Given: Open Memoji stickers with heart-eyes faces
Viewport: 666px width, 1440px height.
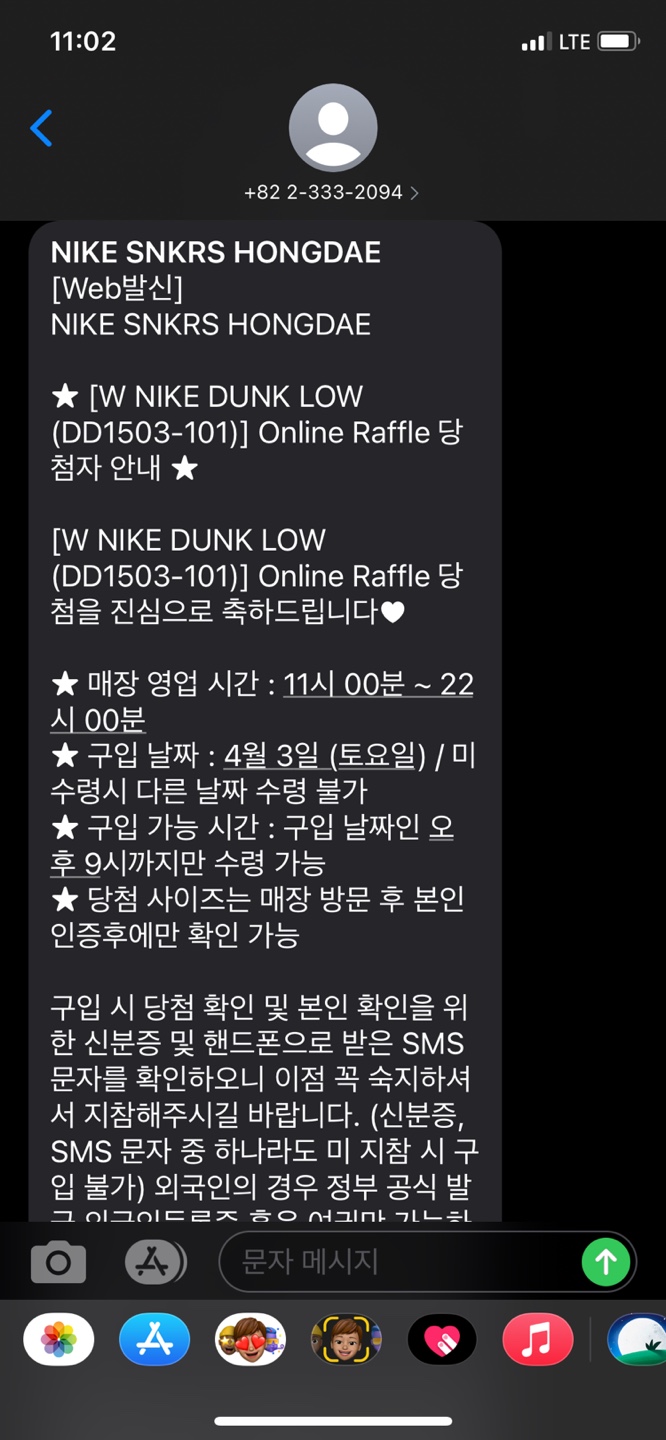Looking at the screenshot, I should (x=251, y=1340).
